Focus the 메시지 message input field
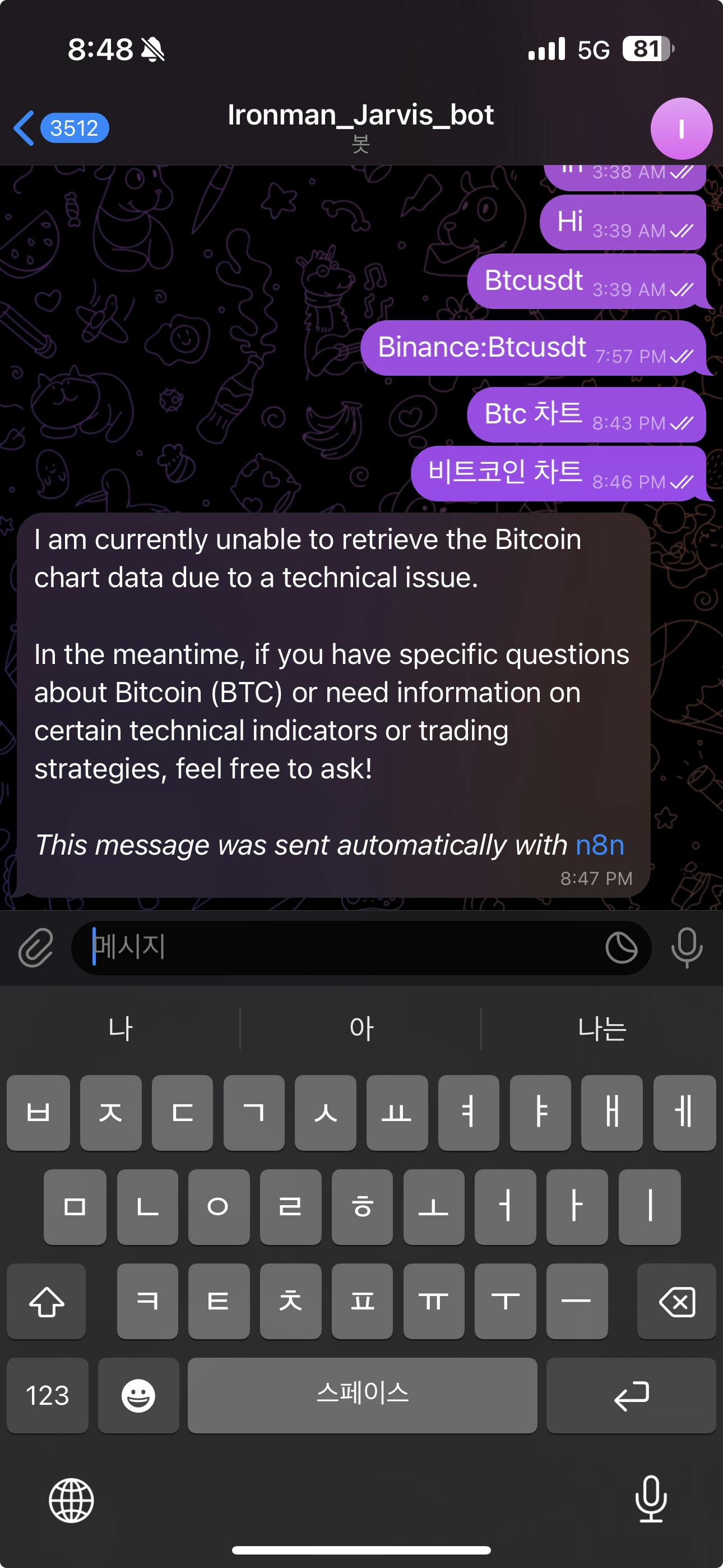Viewport: 723px width, 1568px height. [x=341, y=947]
